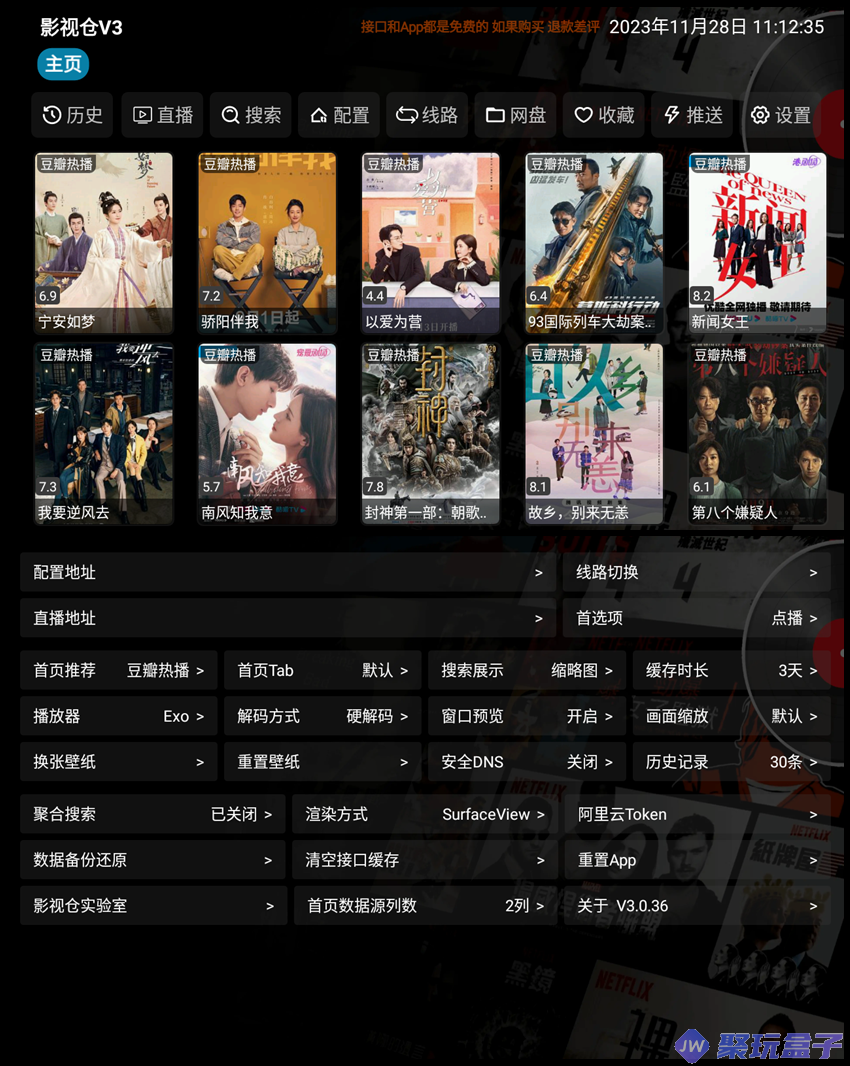Image resolution: width=850 pixels, height=1066 pixels.
Task: Open the 宁安如梦 poster
Action: coord(104,242)
